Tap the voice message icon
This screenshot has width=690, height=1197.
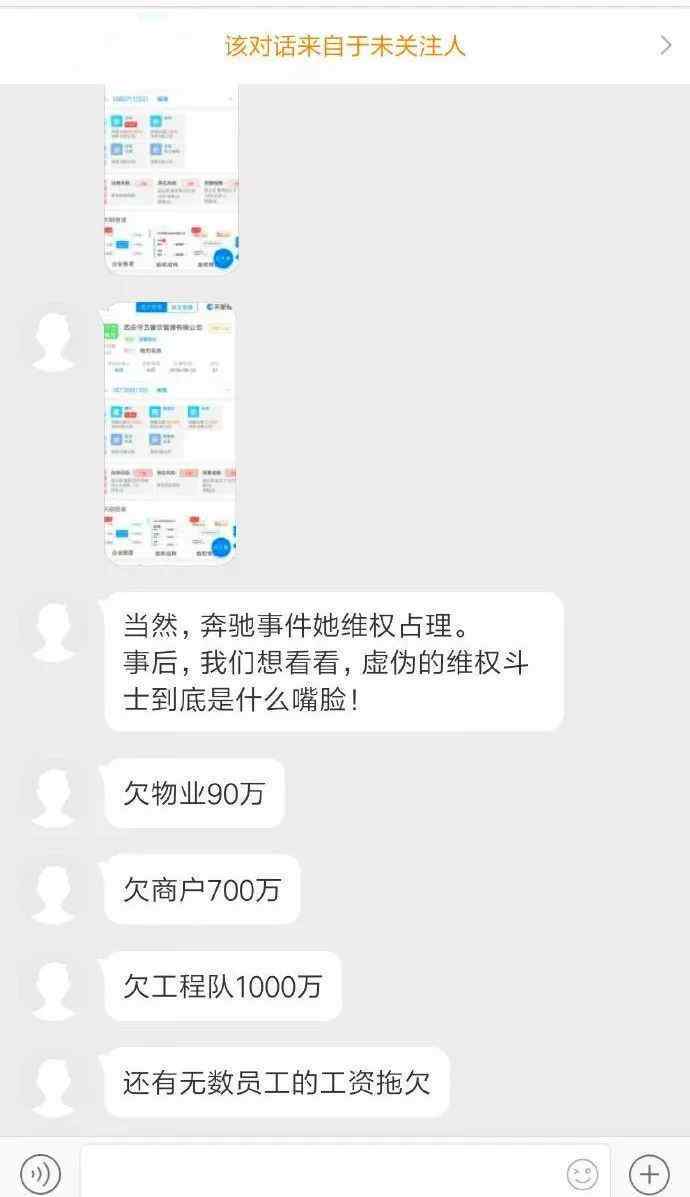coord(40,1173)
